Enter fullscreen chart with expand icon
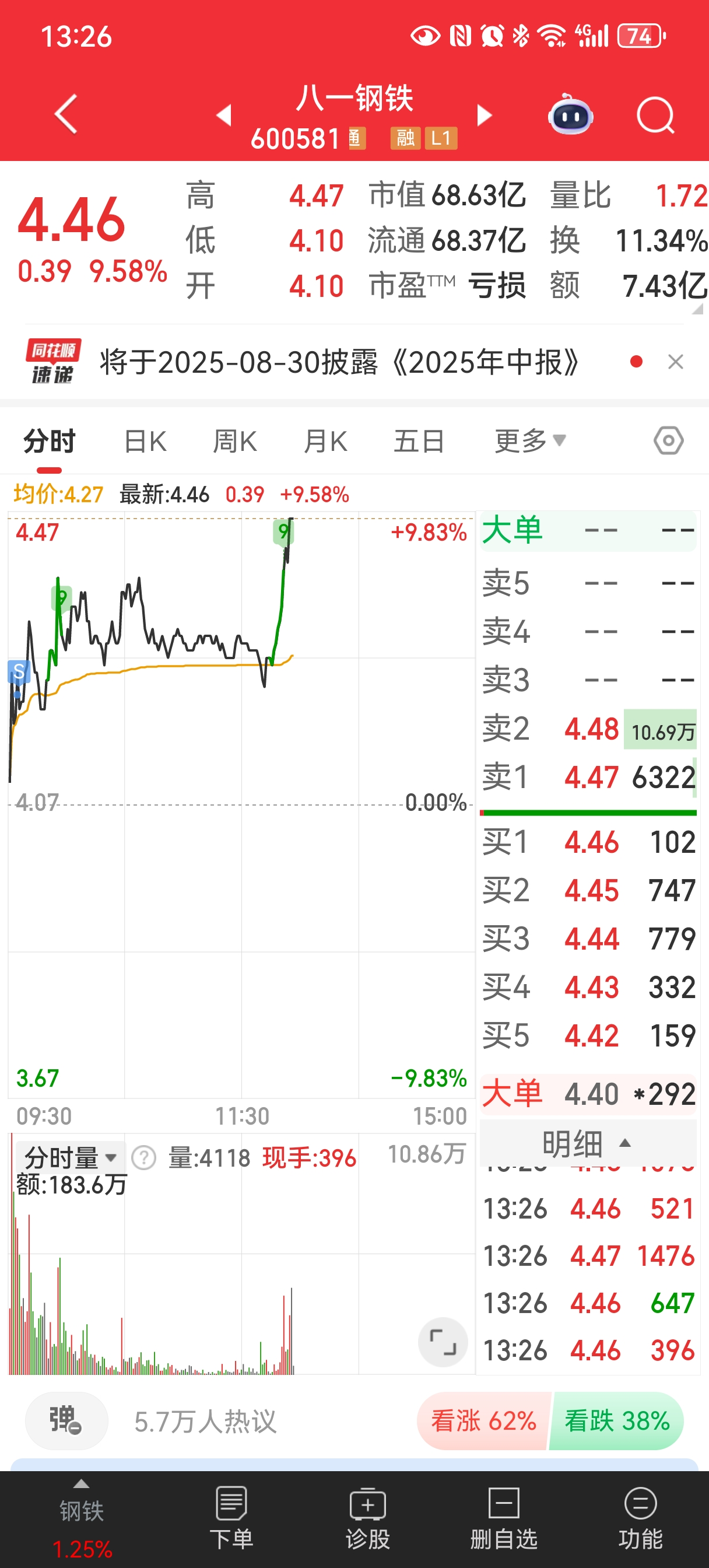This screenshot has height=1568, width=709. point(443,1342)
